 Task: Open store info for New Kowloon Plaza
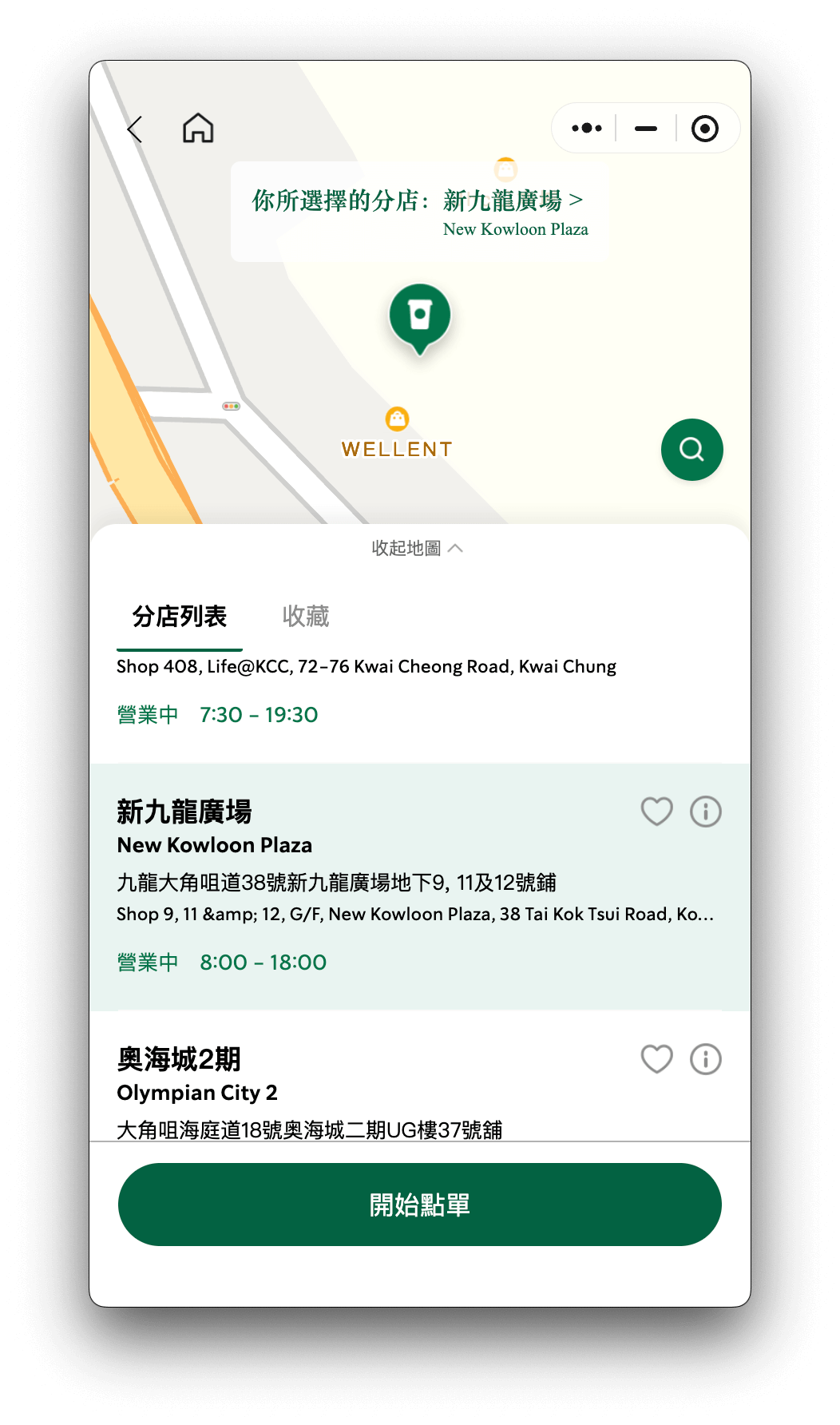(x=704, y=812)
